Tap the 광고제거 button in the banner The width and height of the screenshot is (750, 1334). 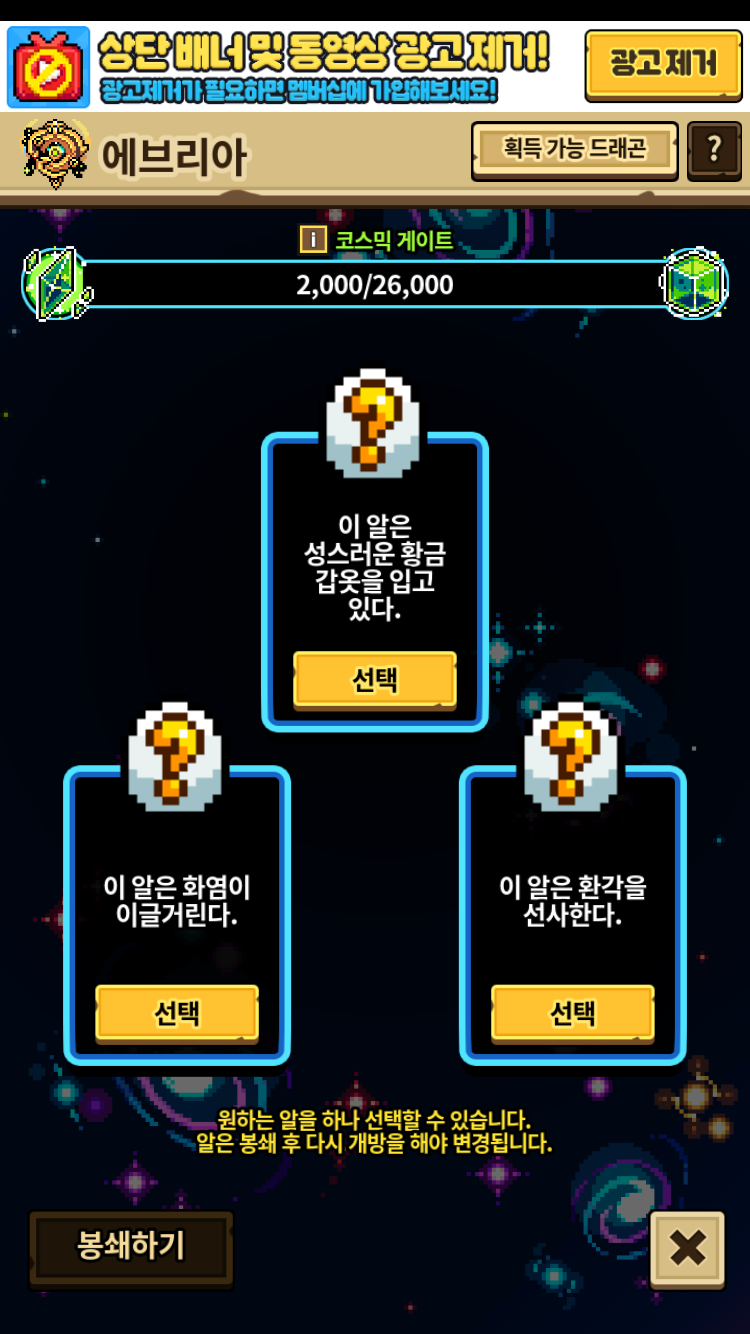(x=663, y=64)
